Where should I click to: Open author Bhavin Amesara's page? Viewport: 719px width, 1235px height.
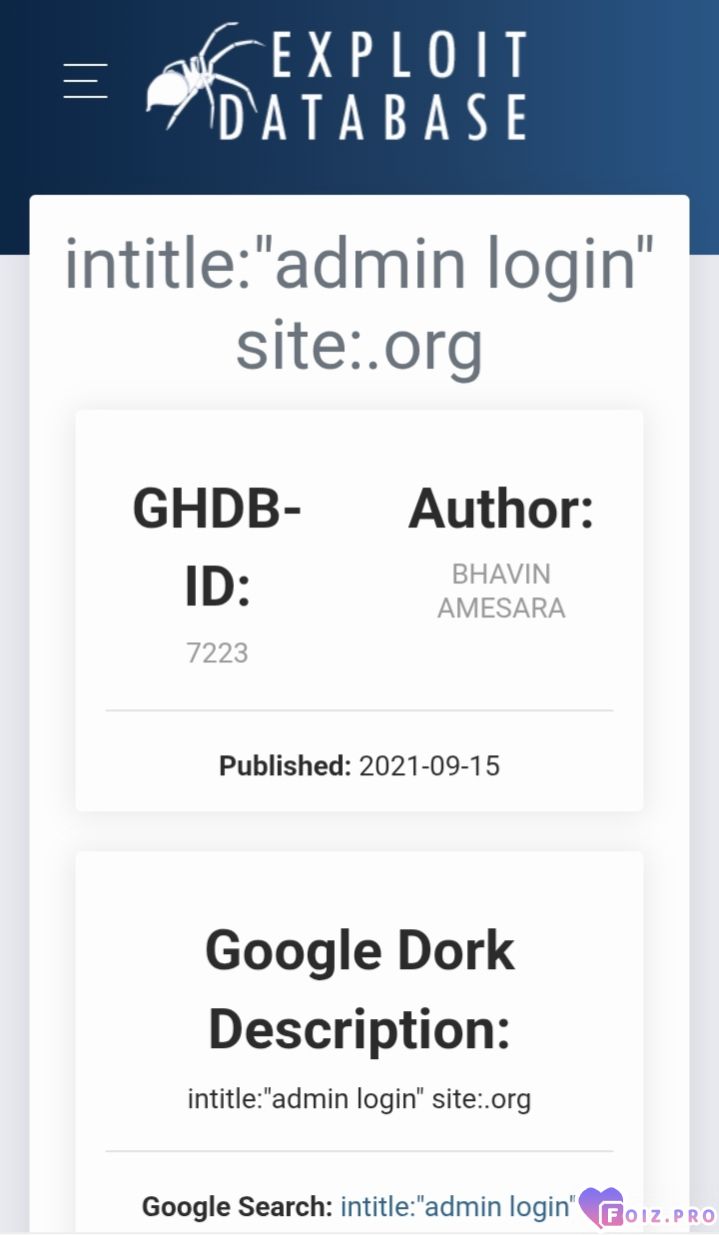point(501,591)
